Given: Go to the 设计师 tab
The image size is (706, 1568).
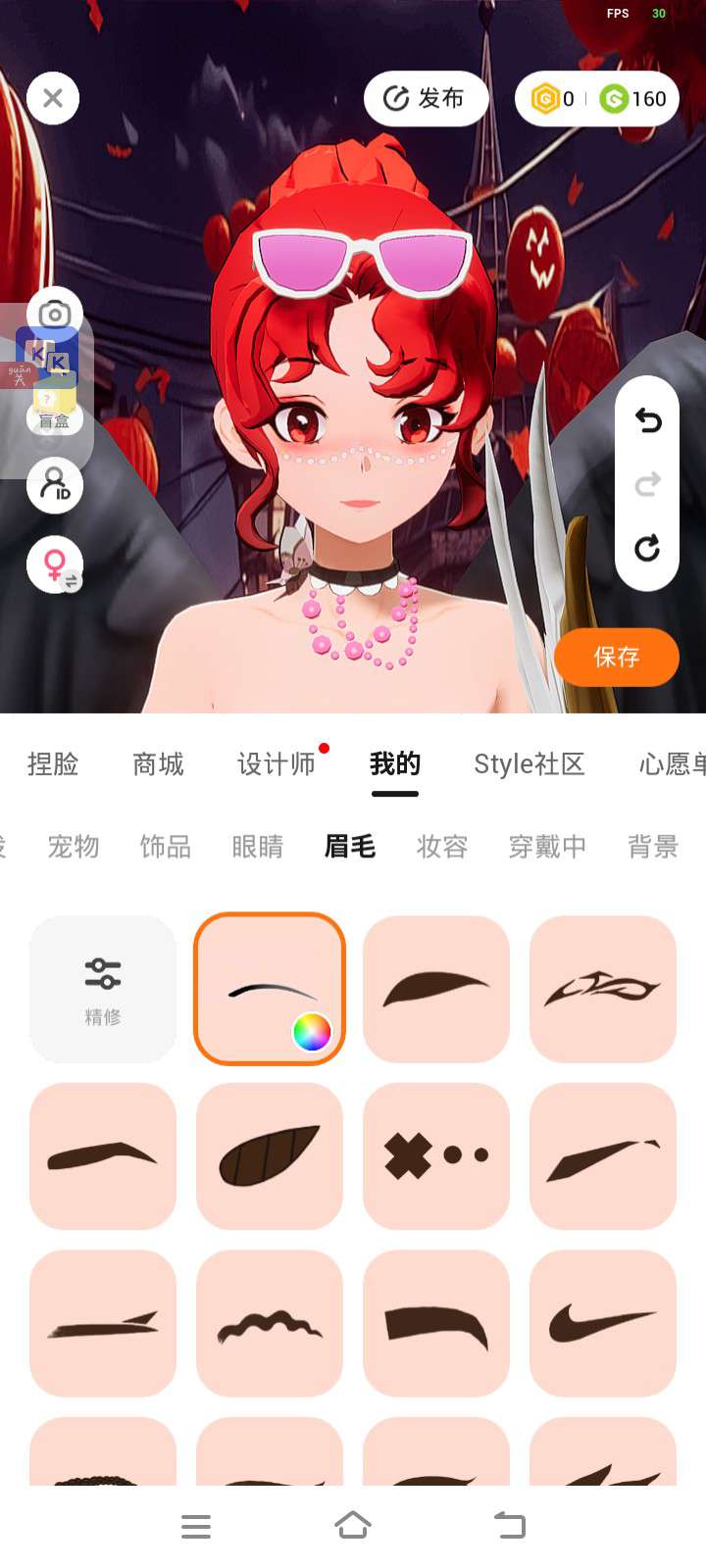Looking at the screenshot, I should pos(277,764).
